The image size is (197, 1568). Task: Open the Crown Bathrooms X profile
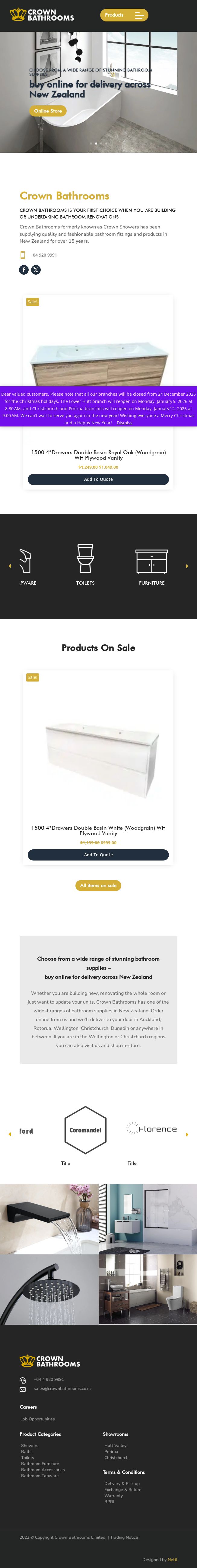coord(36,270)
